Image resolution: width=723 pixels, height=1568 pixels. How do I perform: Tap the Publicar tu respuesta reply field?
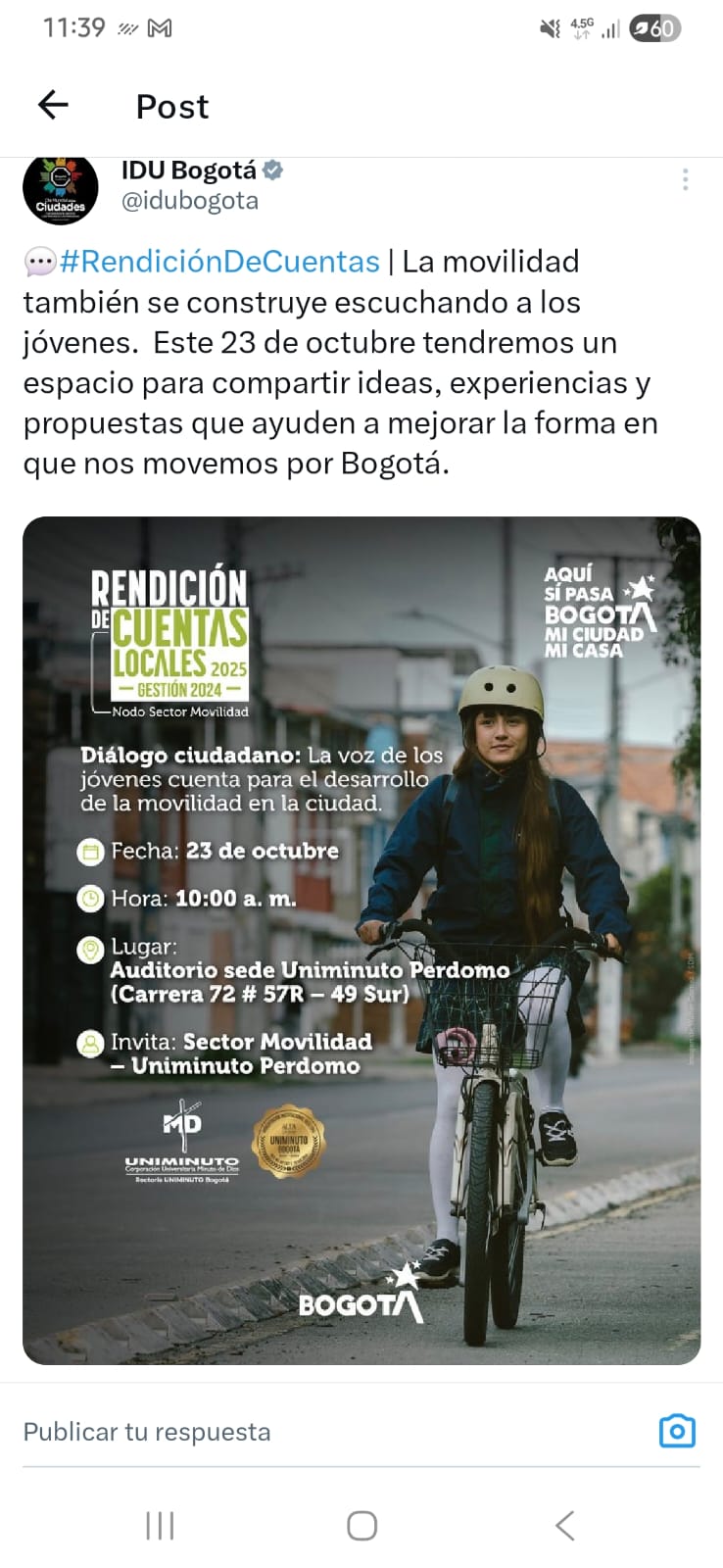click(x=294, y=1432)
